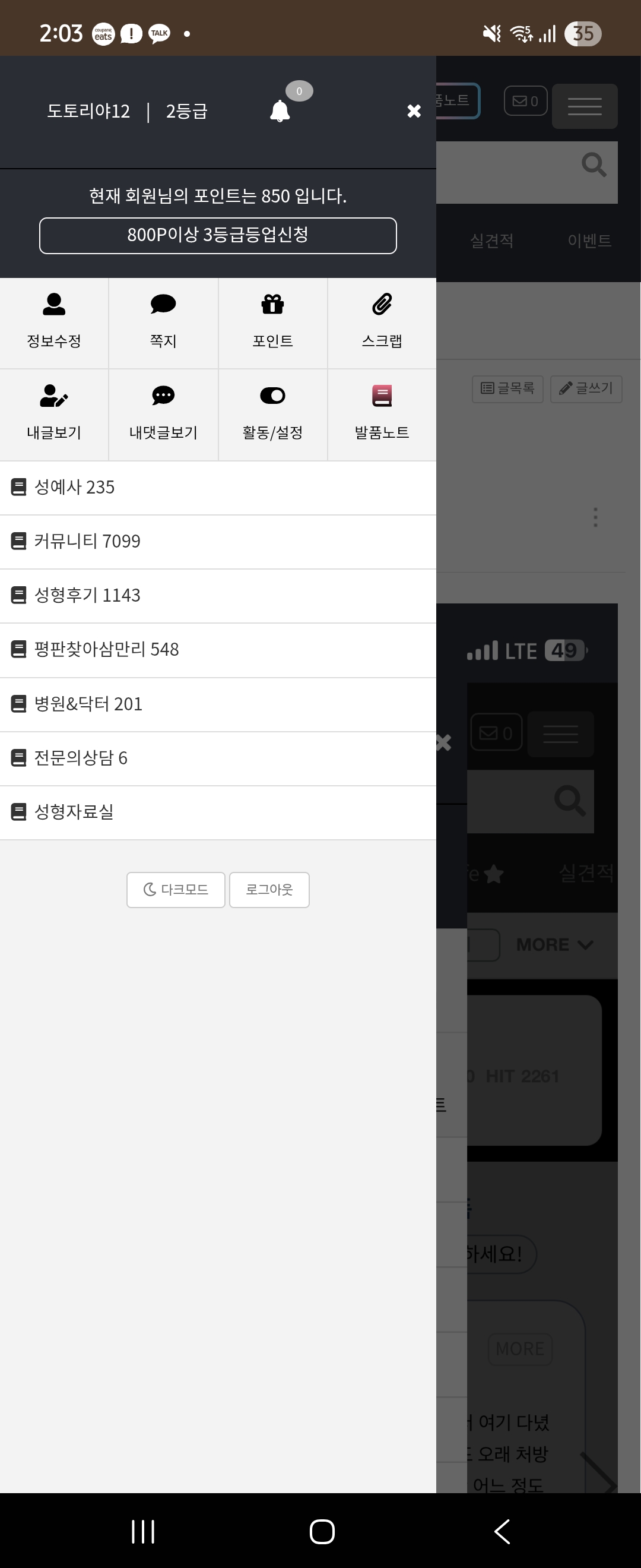
Task: Enable 다크모드 dark mode
Action: 176,890
